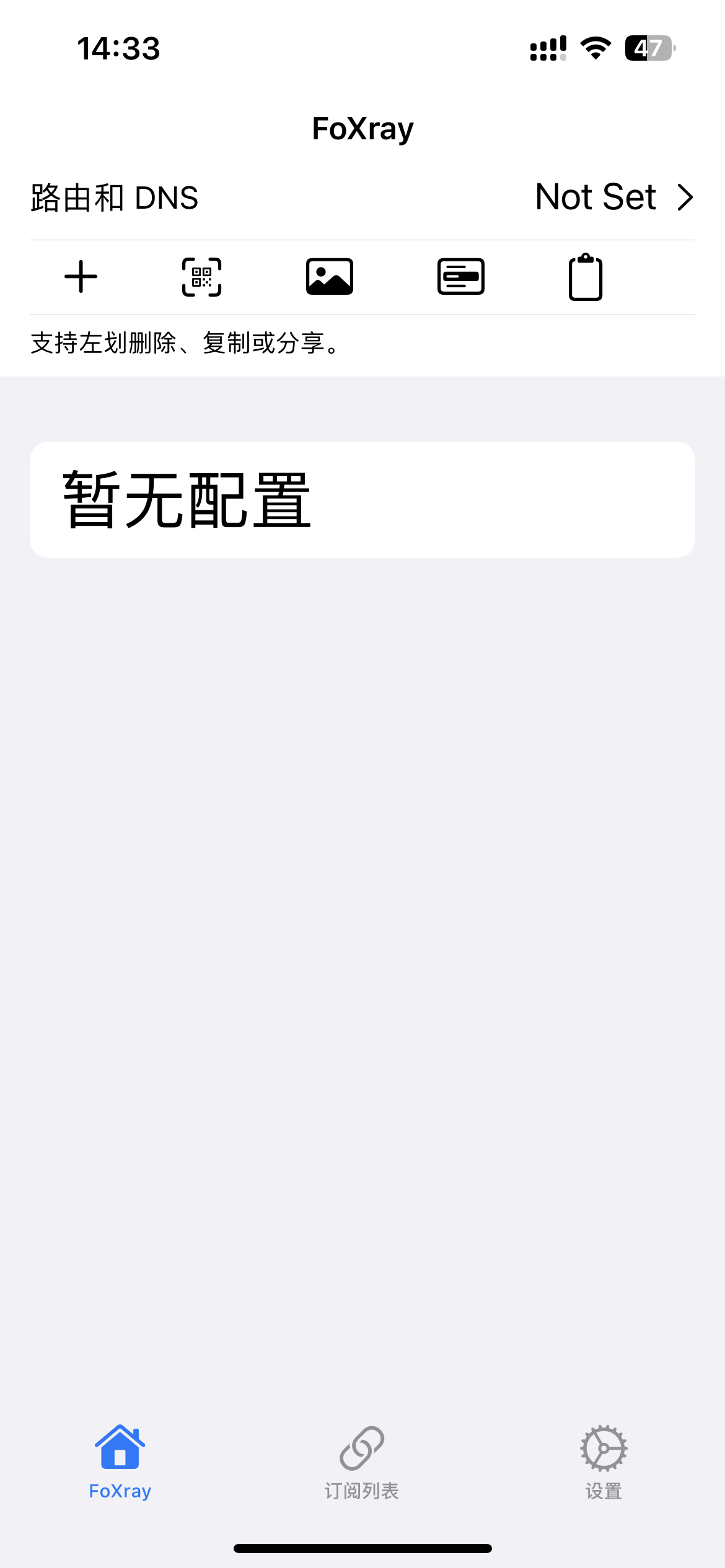Tap the text input card icon

click(461, 277)
